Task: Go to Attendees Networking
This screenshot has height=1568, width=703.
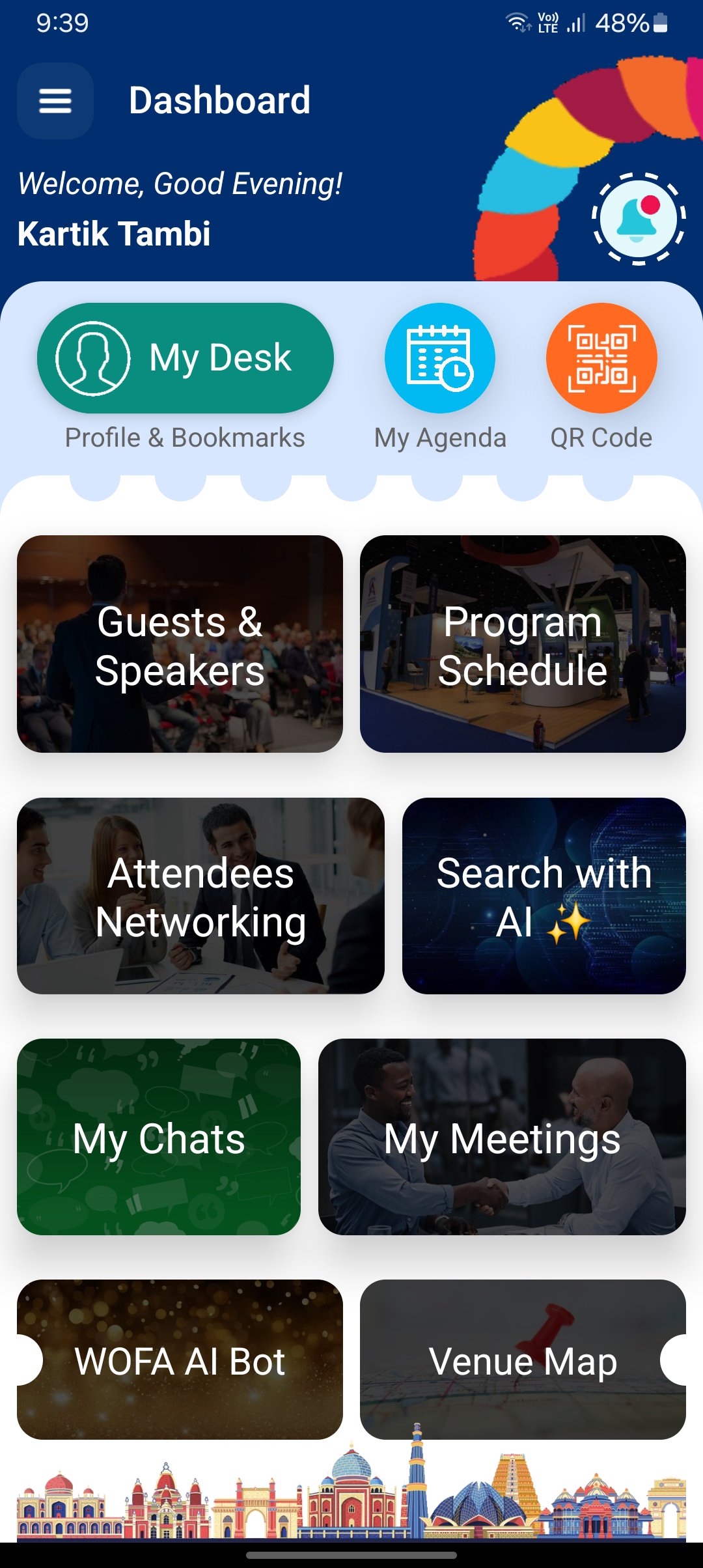Action: tap(200, 897)
